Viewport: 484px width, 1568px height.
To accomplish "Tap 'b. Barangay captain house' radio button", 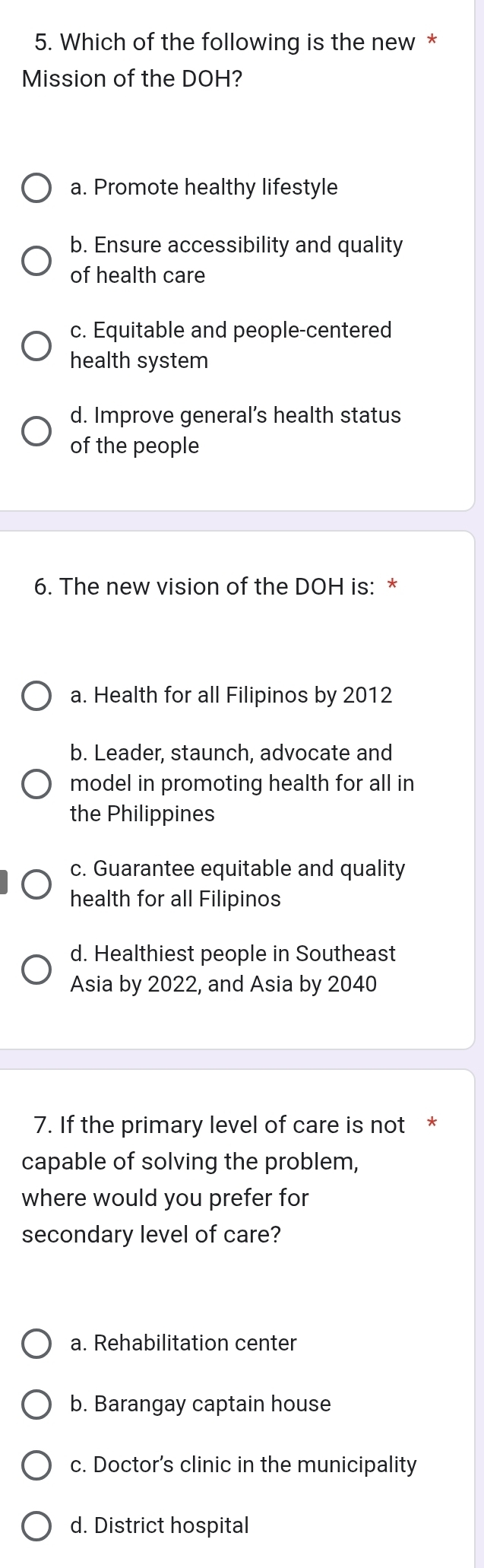I will coord(36,1405).
